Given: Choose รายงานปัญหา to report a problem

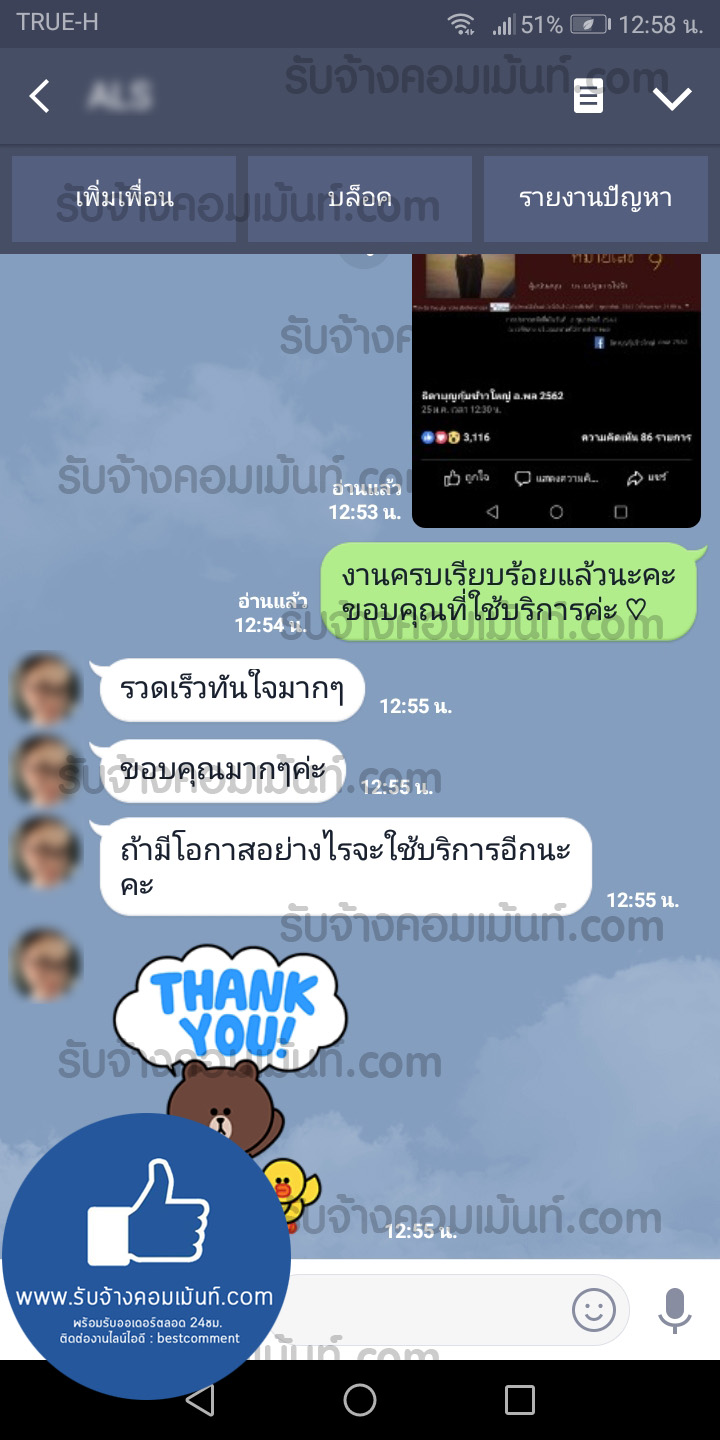Looking at the screenshot, I should (595, 198).
